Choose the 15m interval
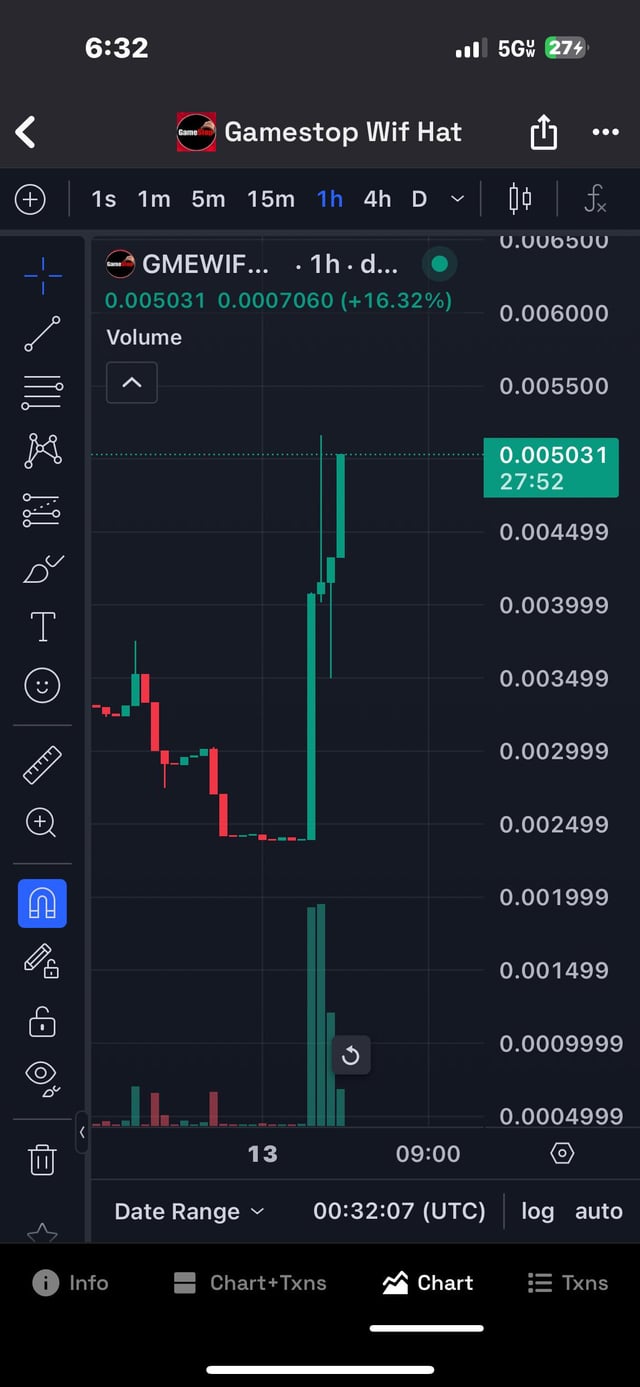The width and height of the screenshot is (640, 1387). (271, 199)
